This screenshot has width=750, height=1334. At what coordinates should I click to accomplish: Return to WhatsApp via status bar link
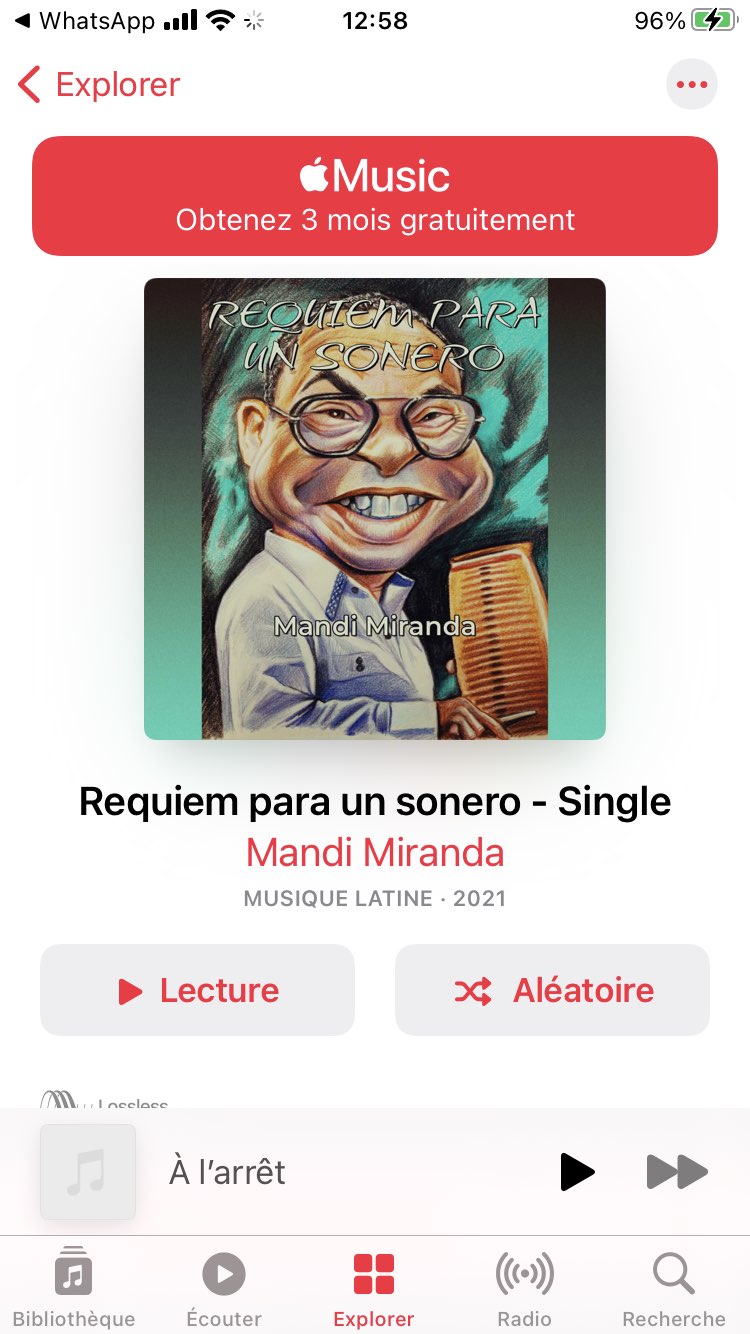pyautogui.click(x=85, y=21)
